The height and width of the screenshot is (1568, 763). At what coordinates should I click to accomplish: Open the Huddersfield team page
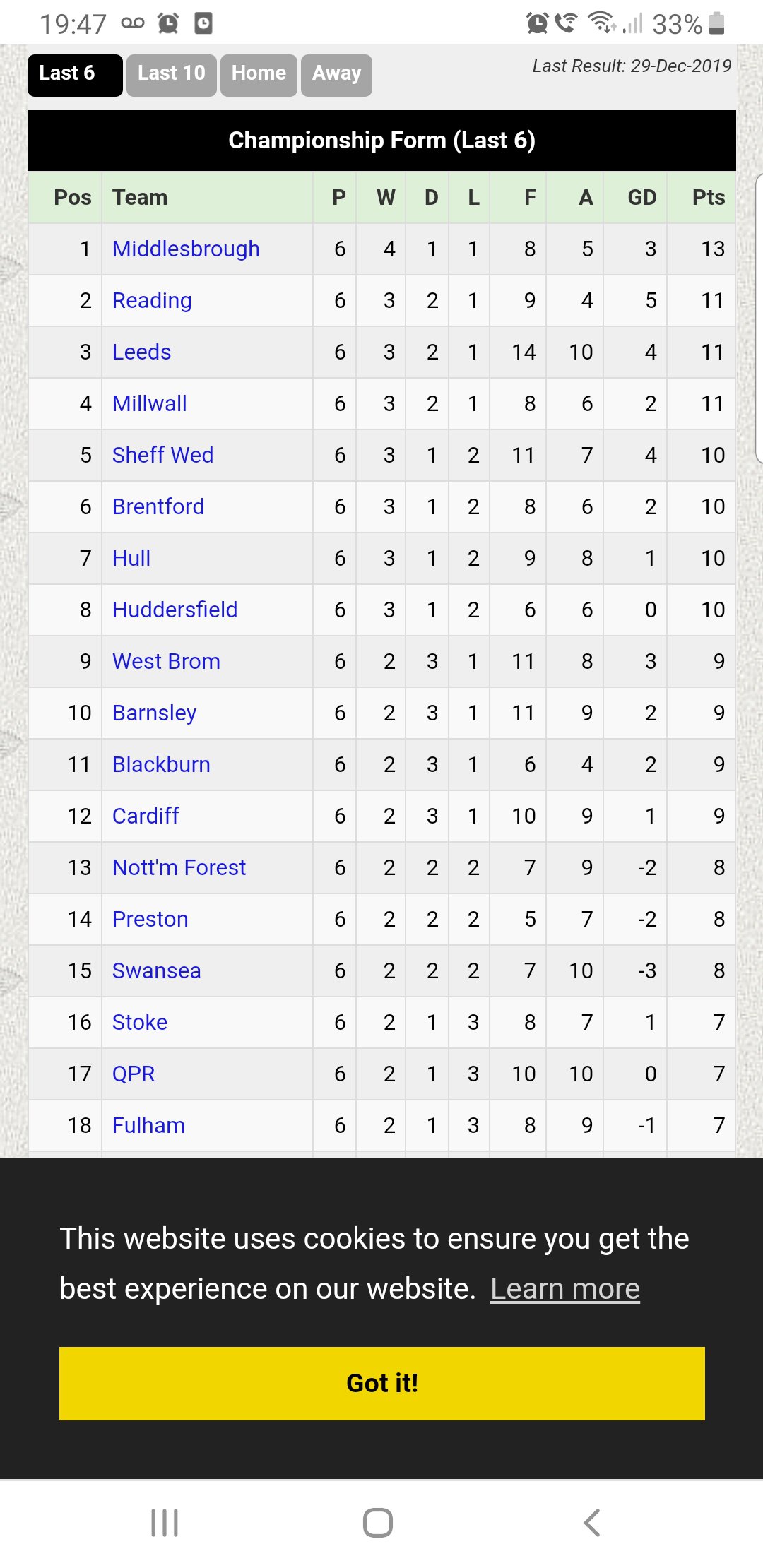(175, 610)
